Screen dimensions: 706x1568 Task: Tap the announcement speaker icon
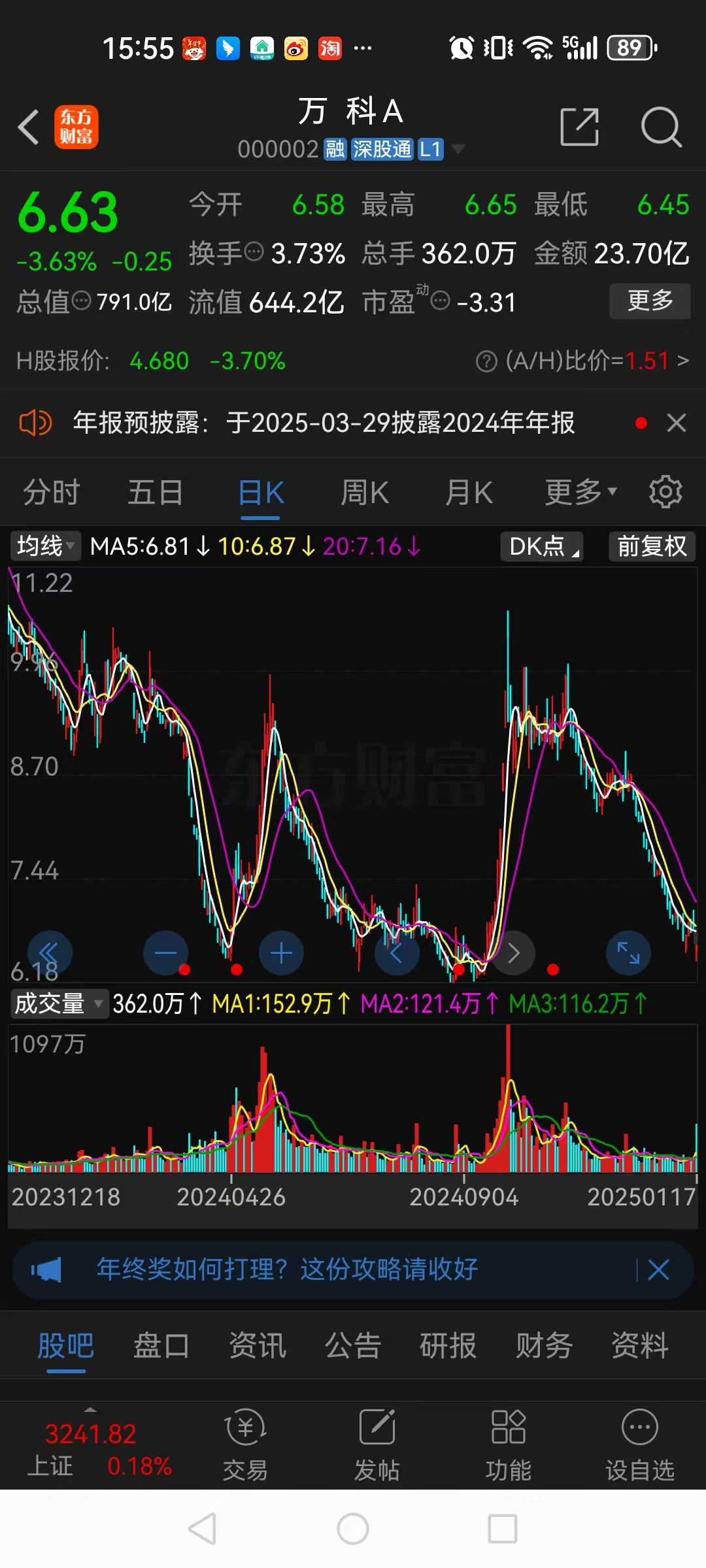coord(36,423)
